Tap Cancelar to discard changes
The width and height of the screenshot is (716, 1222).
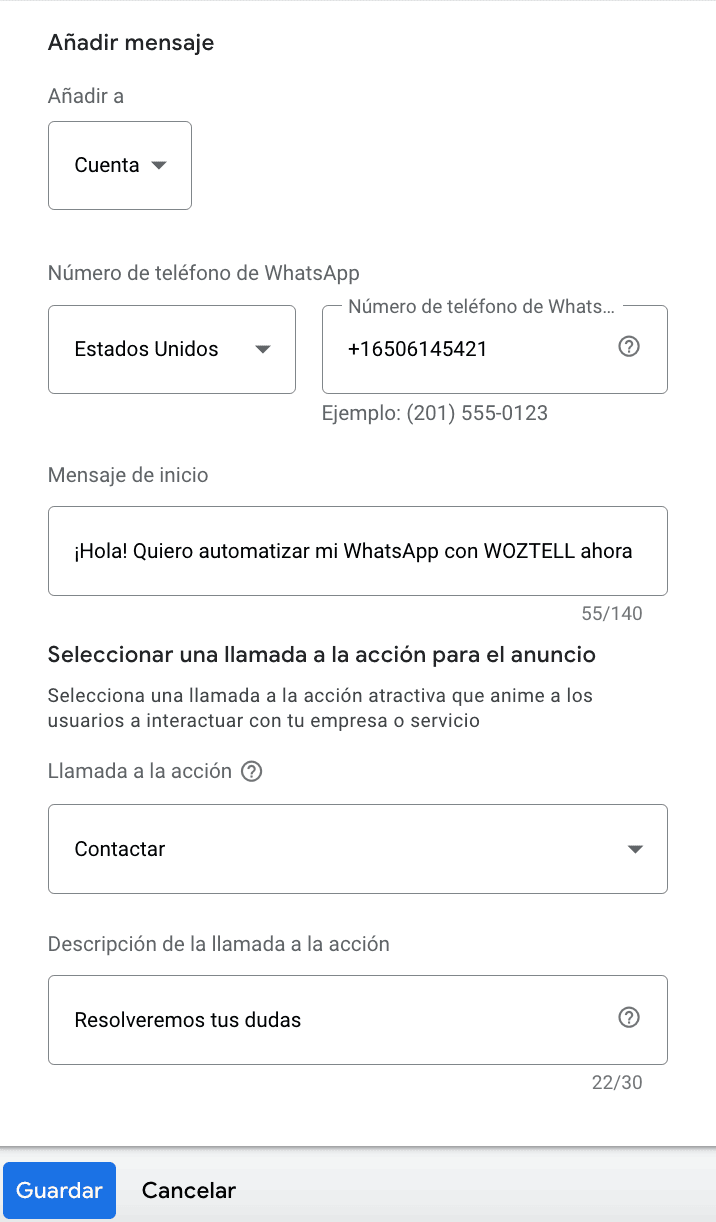pyautogui.click(x=189, y=1191)
